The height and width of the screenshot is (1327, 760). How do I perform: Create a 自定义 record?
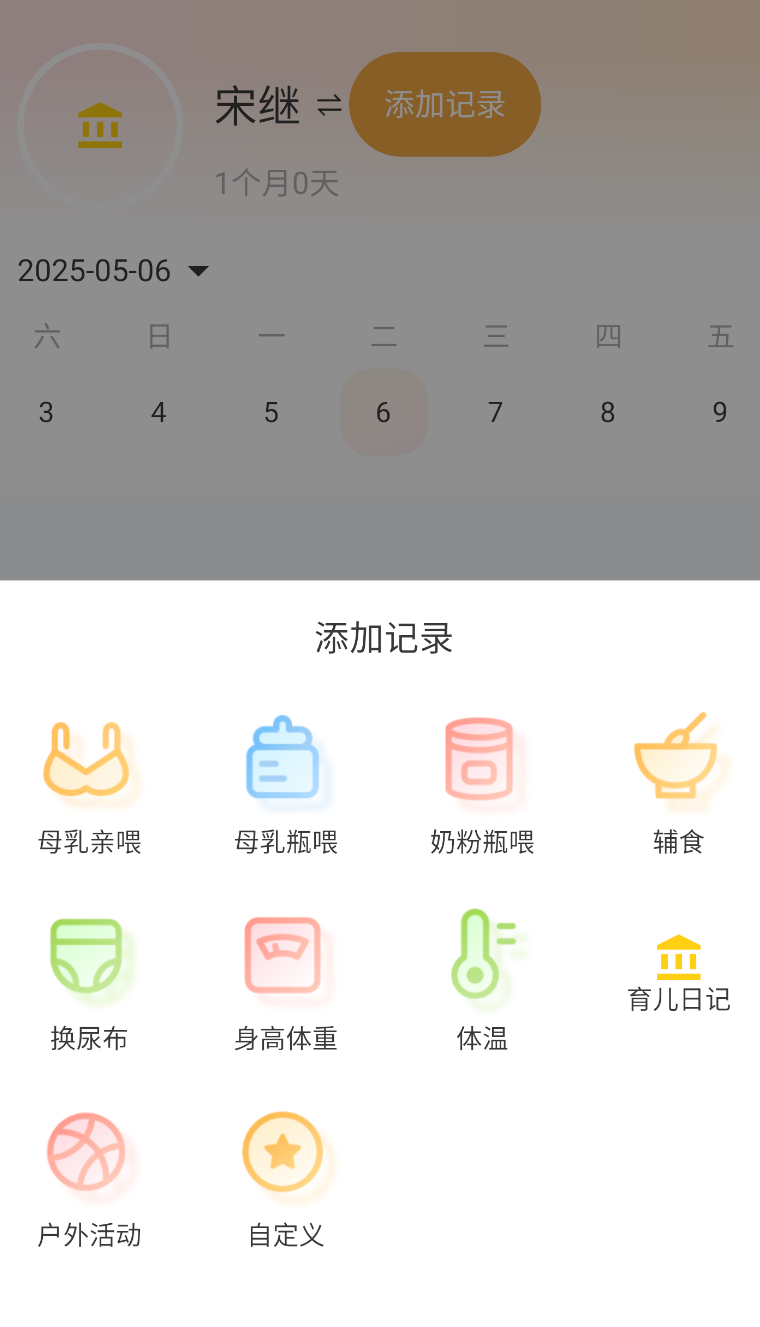tap(286, 1178)
